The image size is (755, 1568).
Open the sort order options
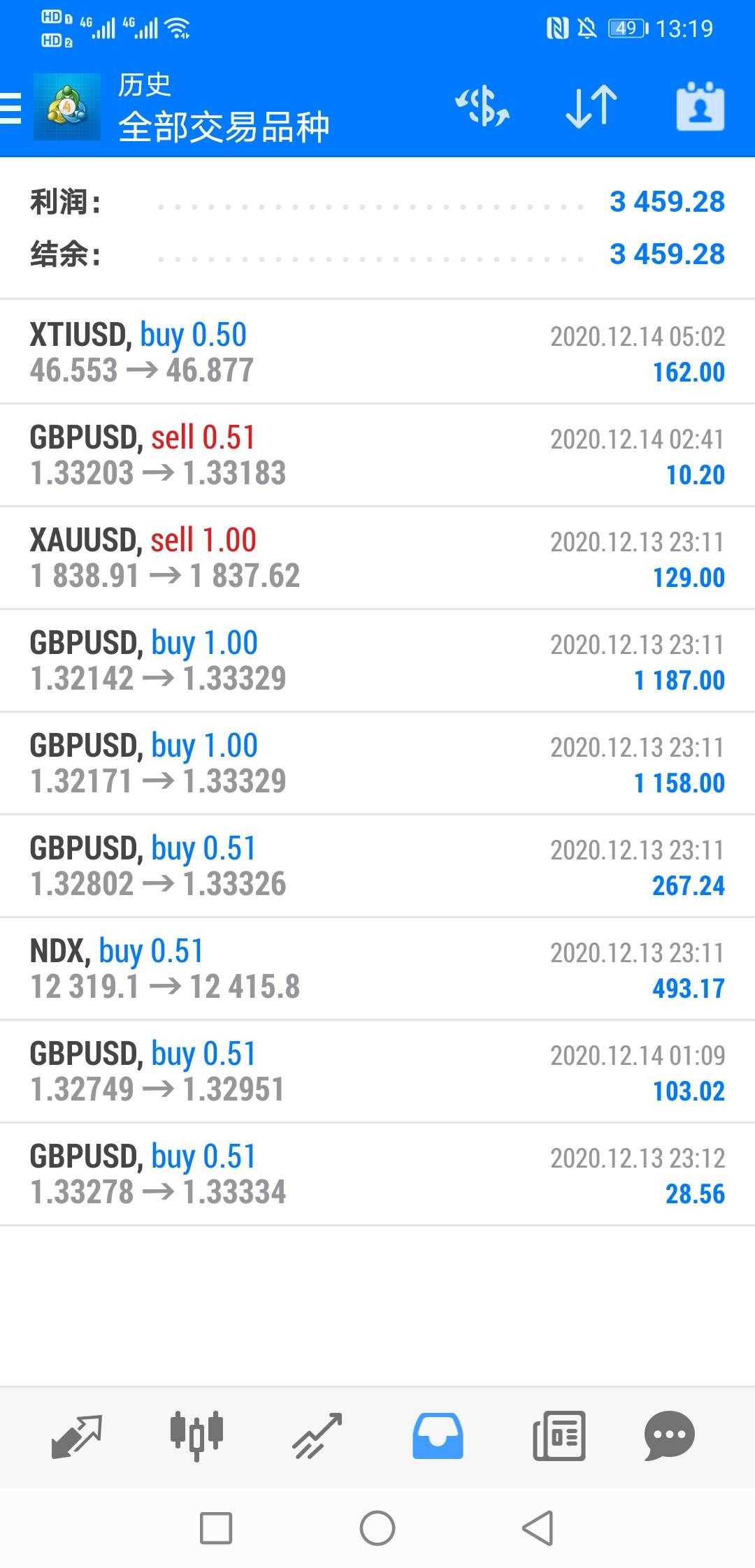pos(591,108)
